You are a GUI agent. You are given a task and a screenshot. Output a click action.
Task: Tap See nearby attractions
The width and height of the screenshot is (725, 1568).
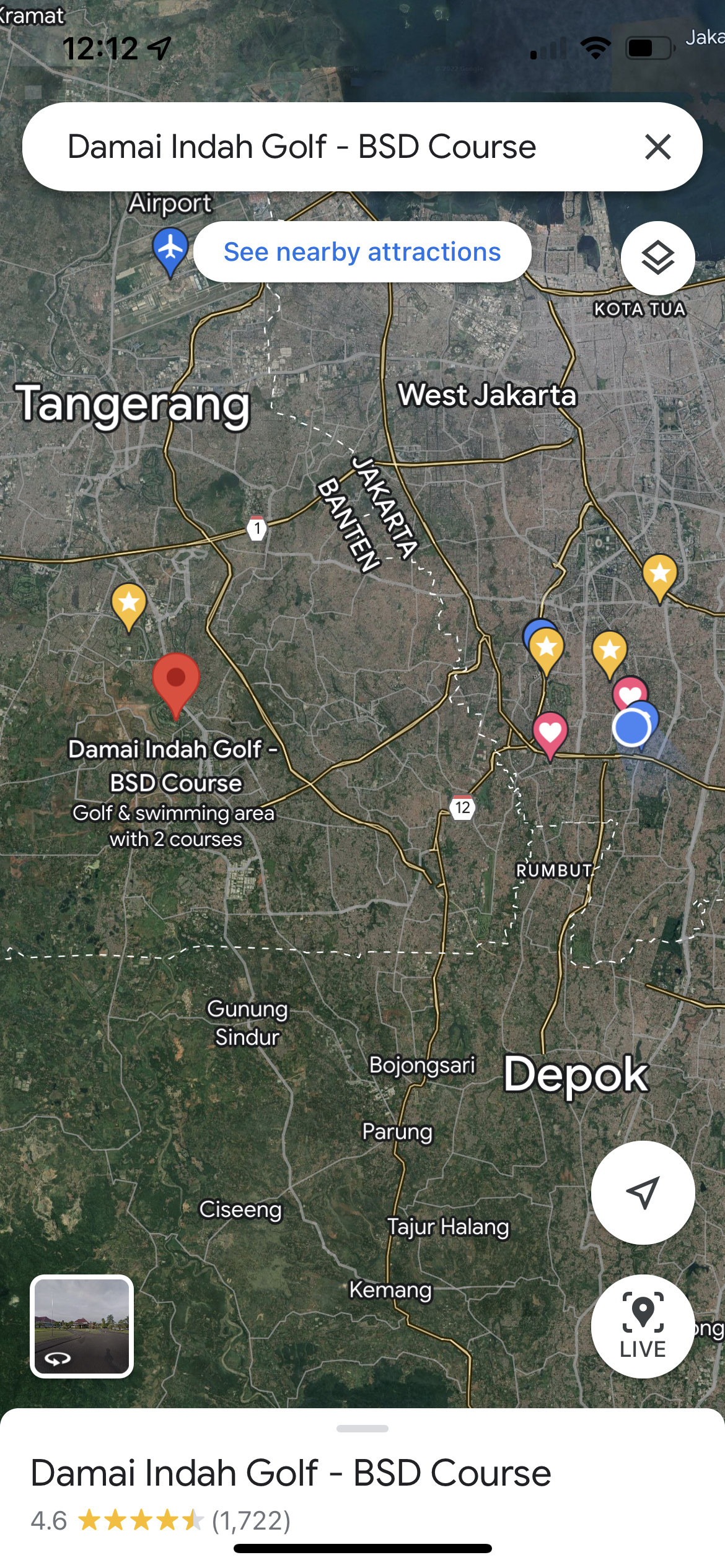click(362, 252)
